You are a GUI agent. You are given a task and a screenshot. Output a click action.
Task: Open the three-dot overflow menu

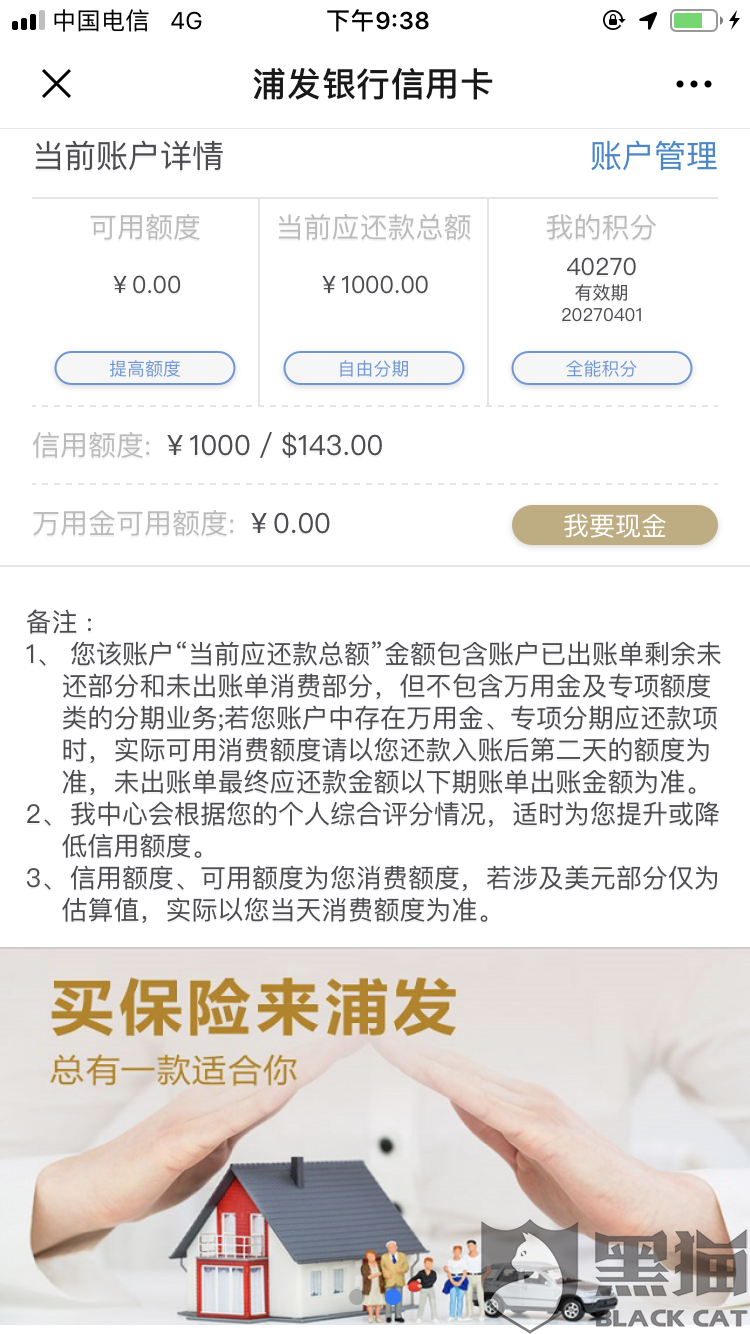694,85
